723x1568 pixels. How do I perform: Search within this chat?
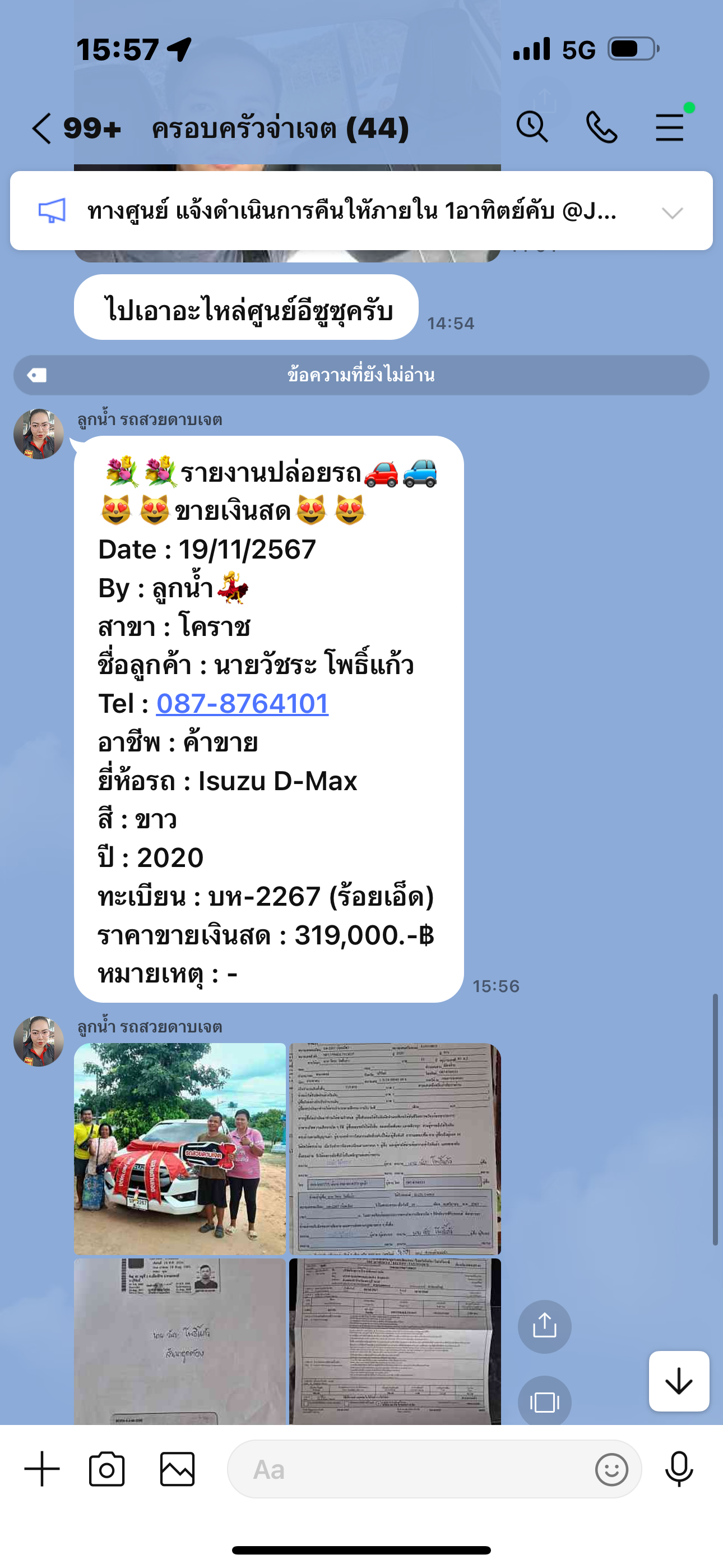pyautogui.click(x=532, y=127)
